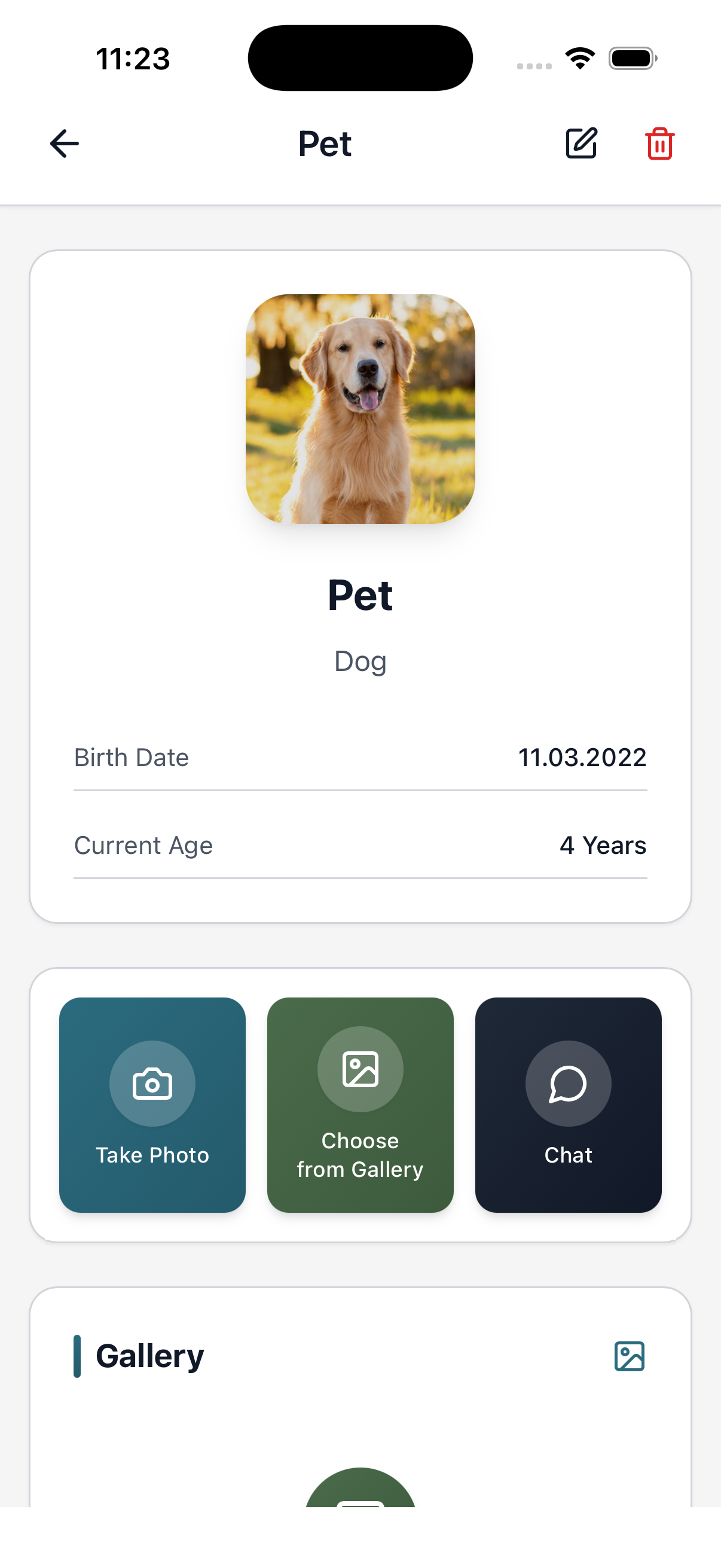Image resolution: width=721 pixels, height=1568 pixels.
Task: Tap the Gallery section heading
Action: 149,1355
